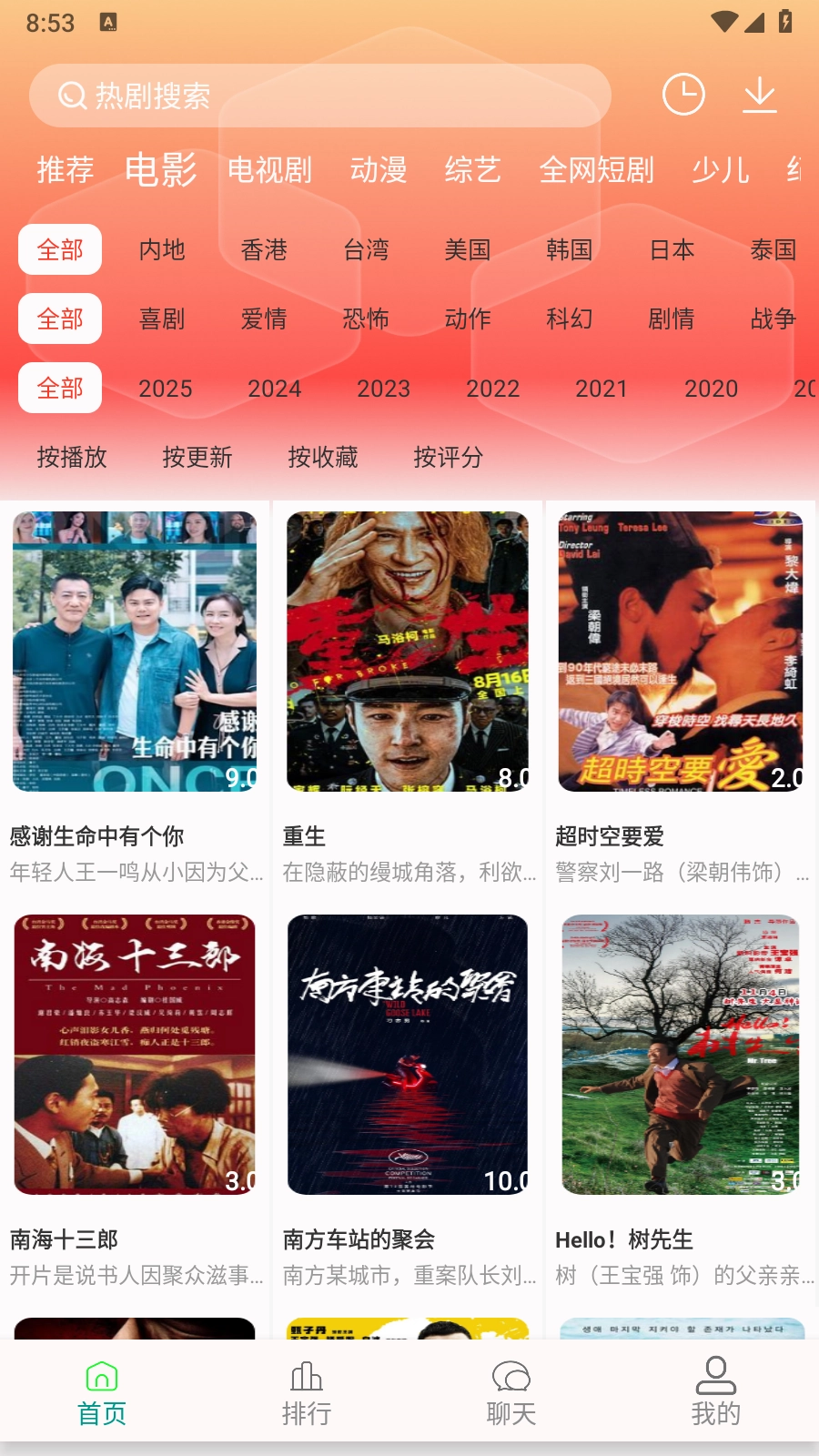The height and width of the screenshot is (1456, 819).
Task: Switch to the 动漫 tab
Action: click(x=379, y=170)
